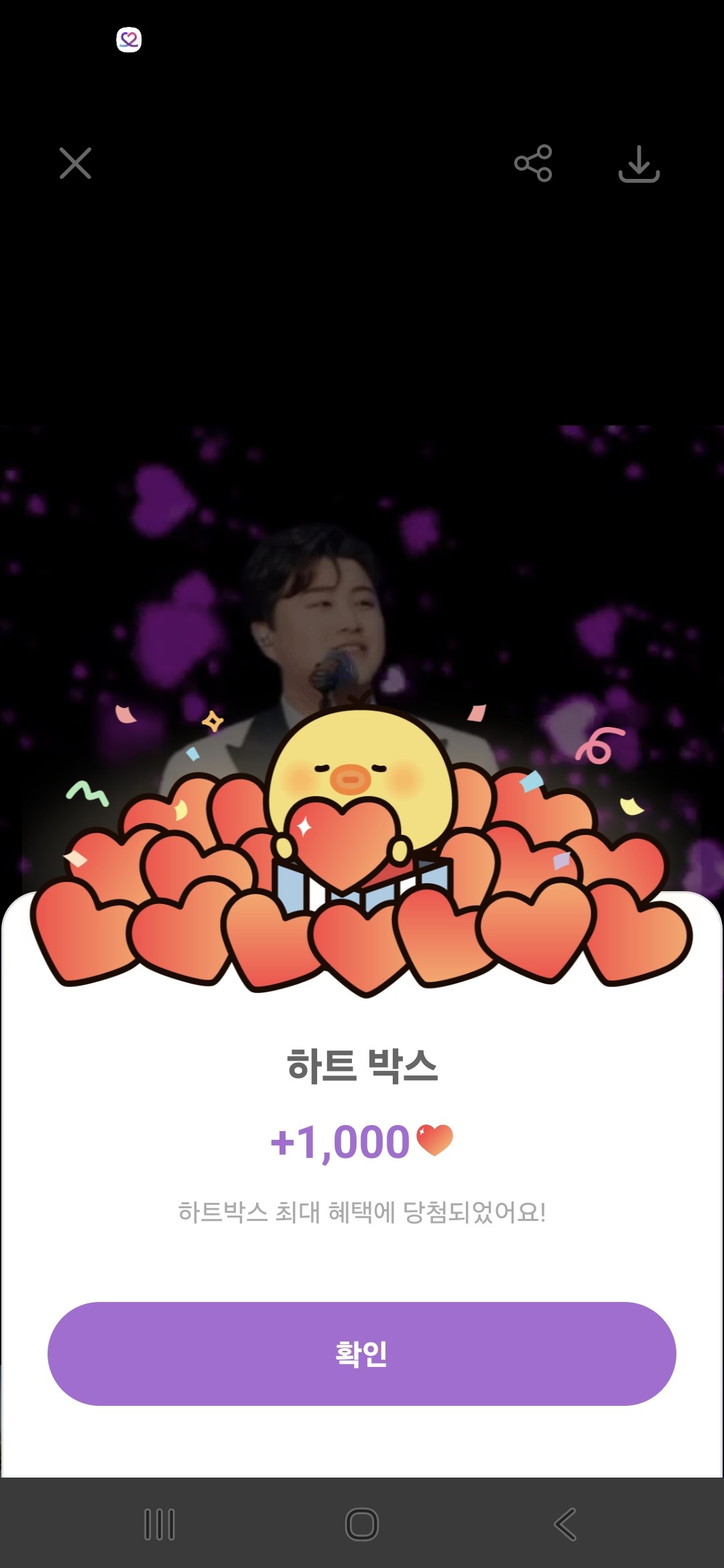Download the image
The width and height of the screenshot is (724, 1568).
coord(639,164)
